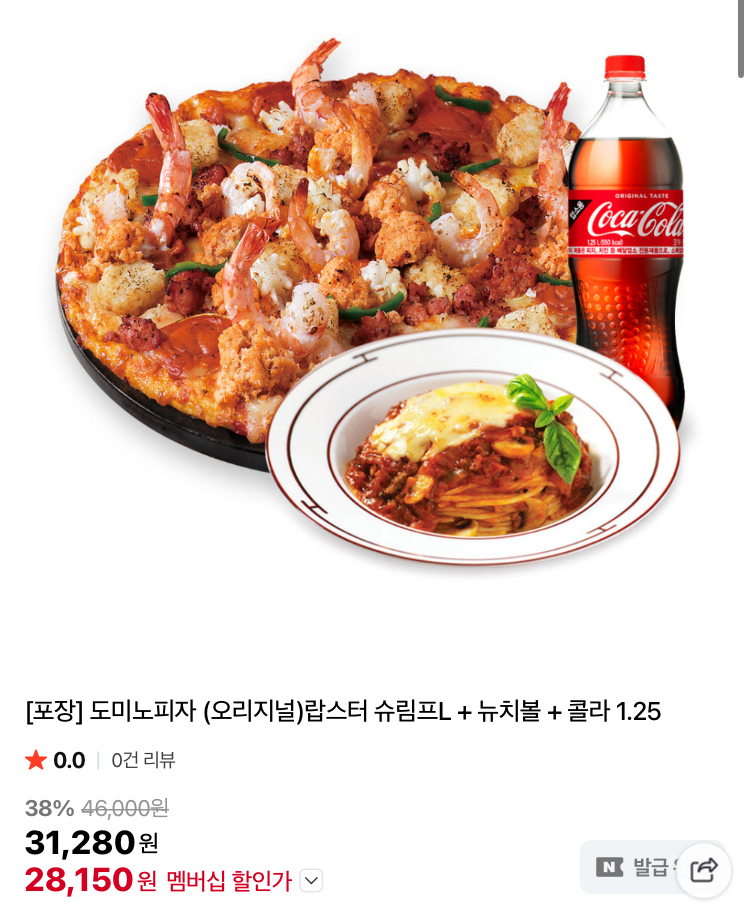This screenshot has height=924, width=750.
Task: Expand the 멤버십 할인가 details chevron
Action: click(x=312, y=881)
